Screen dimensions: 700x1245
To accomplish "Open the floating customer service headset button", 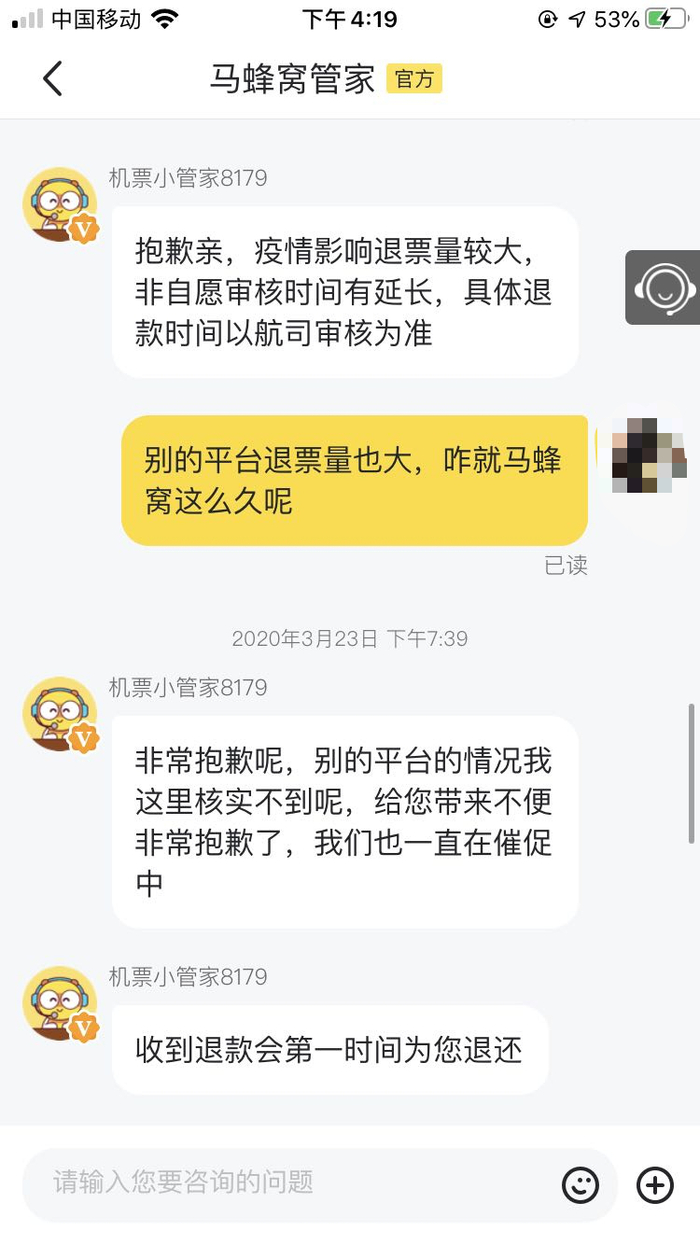I will [x=664, y=287].
